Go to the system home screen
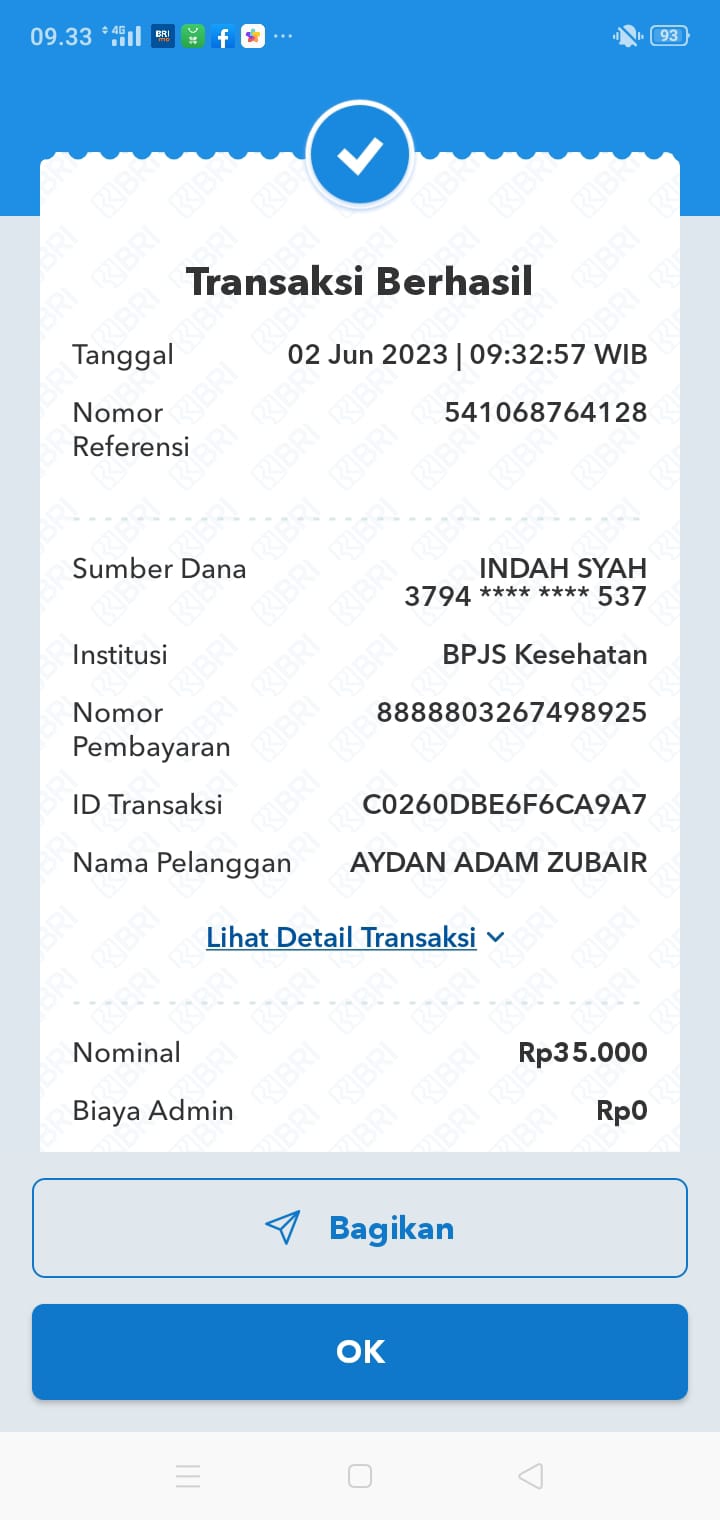The height and width of the screenshot is (1520, 720). pyautogui.click(x=360, y=1476)
